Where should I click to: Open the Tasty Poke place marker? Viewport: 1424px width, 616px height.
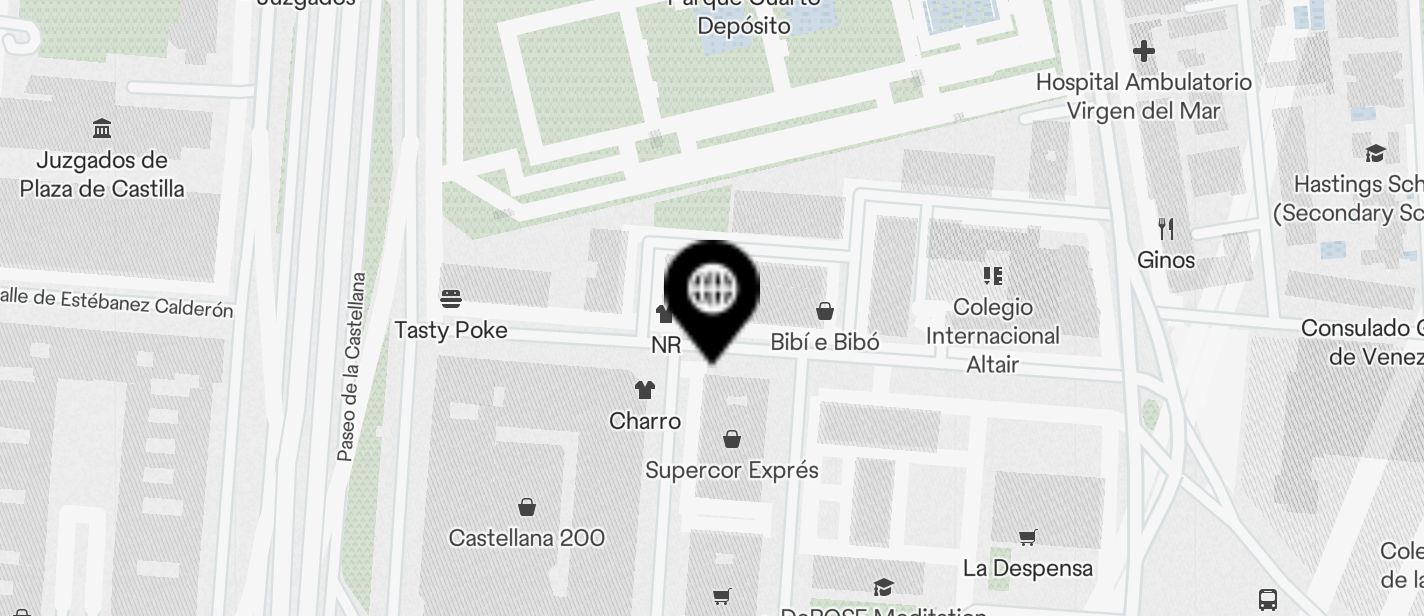click(450, 299)
